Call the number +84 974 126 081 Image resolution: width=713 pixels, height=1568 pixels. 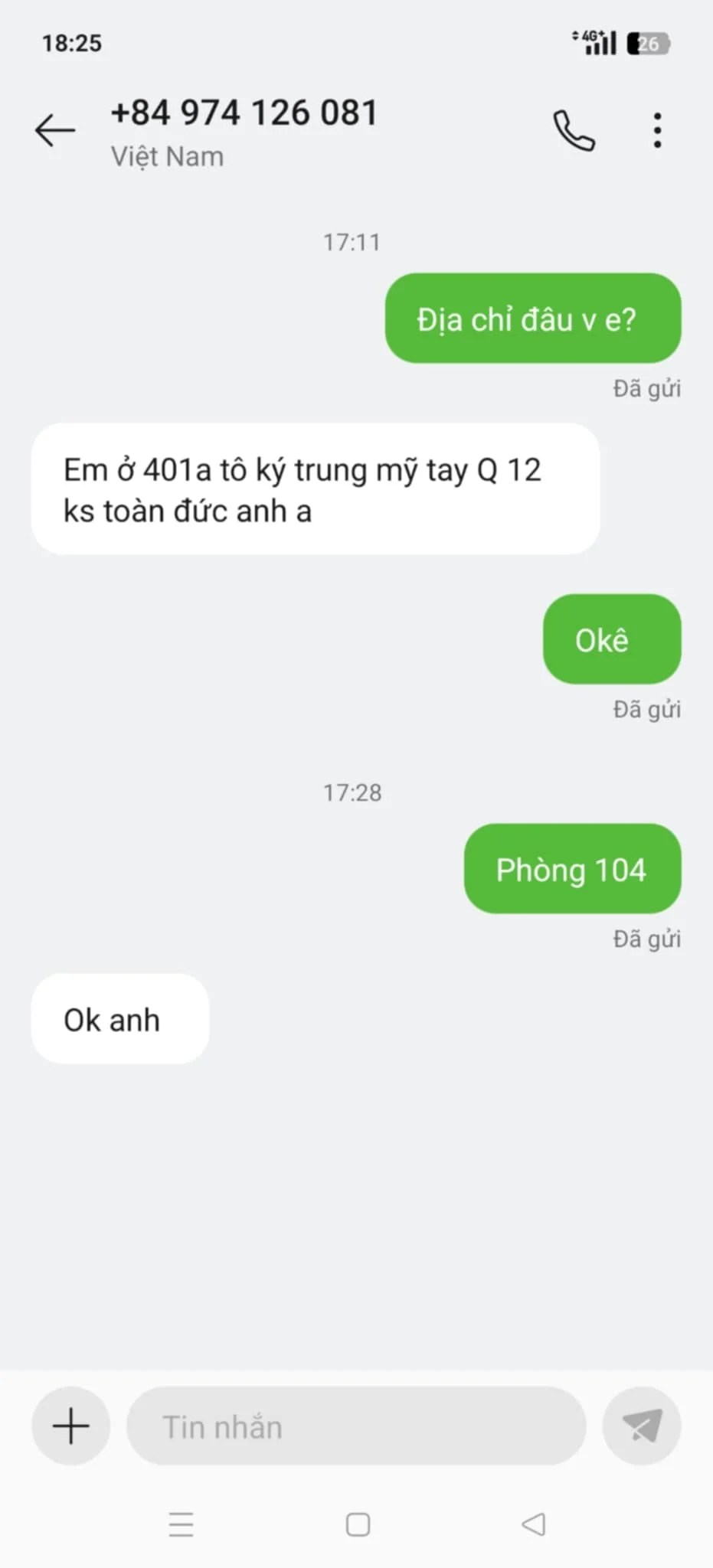pyautogui.click(x=574, y=130)
